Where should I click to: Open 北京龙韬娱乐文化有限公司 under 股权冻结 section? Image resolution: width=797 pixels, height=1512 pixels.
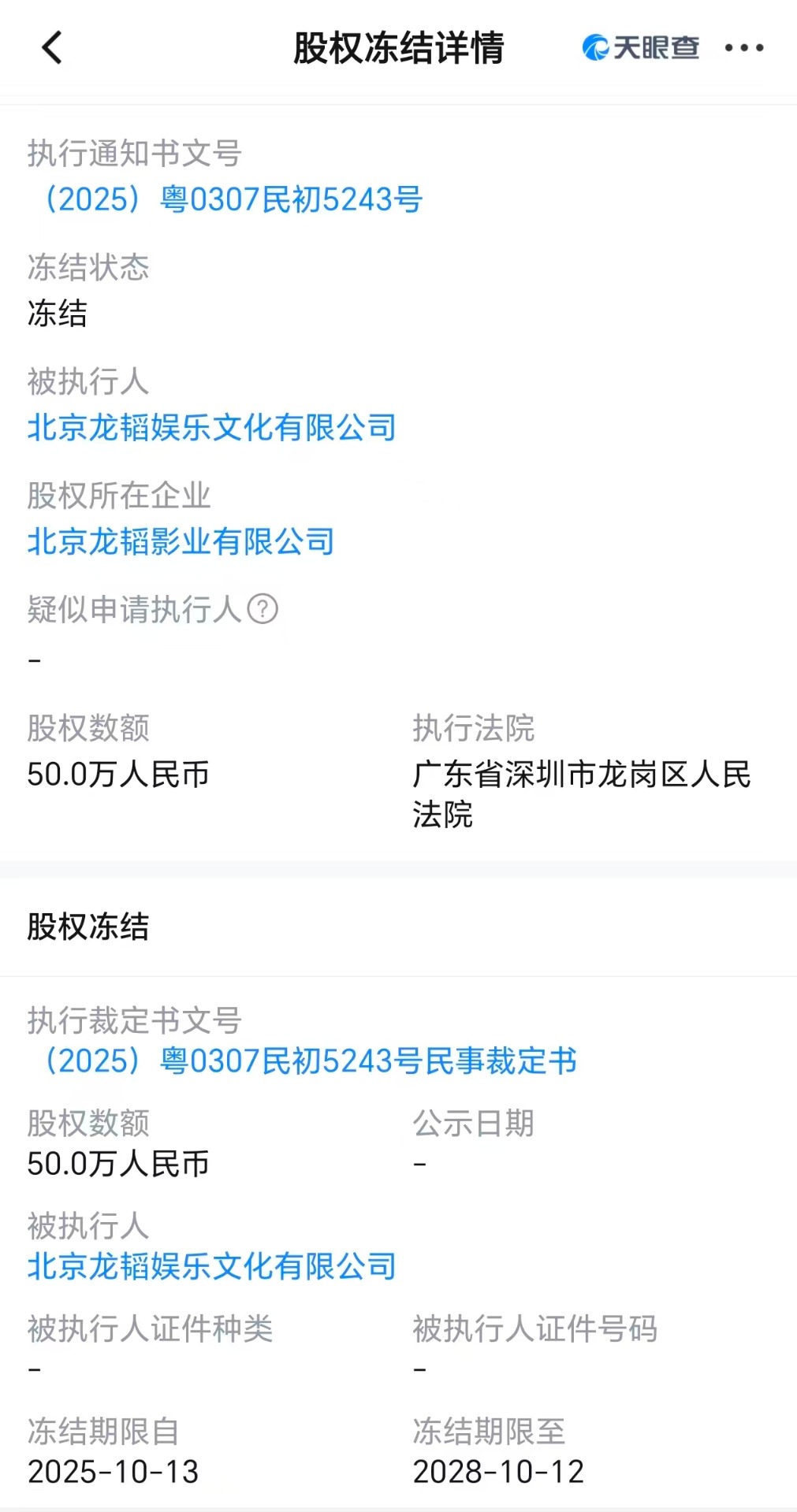(x=212, y=1267)
